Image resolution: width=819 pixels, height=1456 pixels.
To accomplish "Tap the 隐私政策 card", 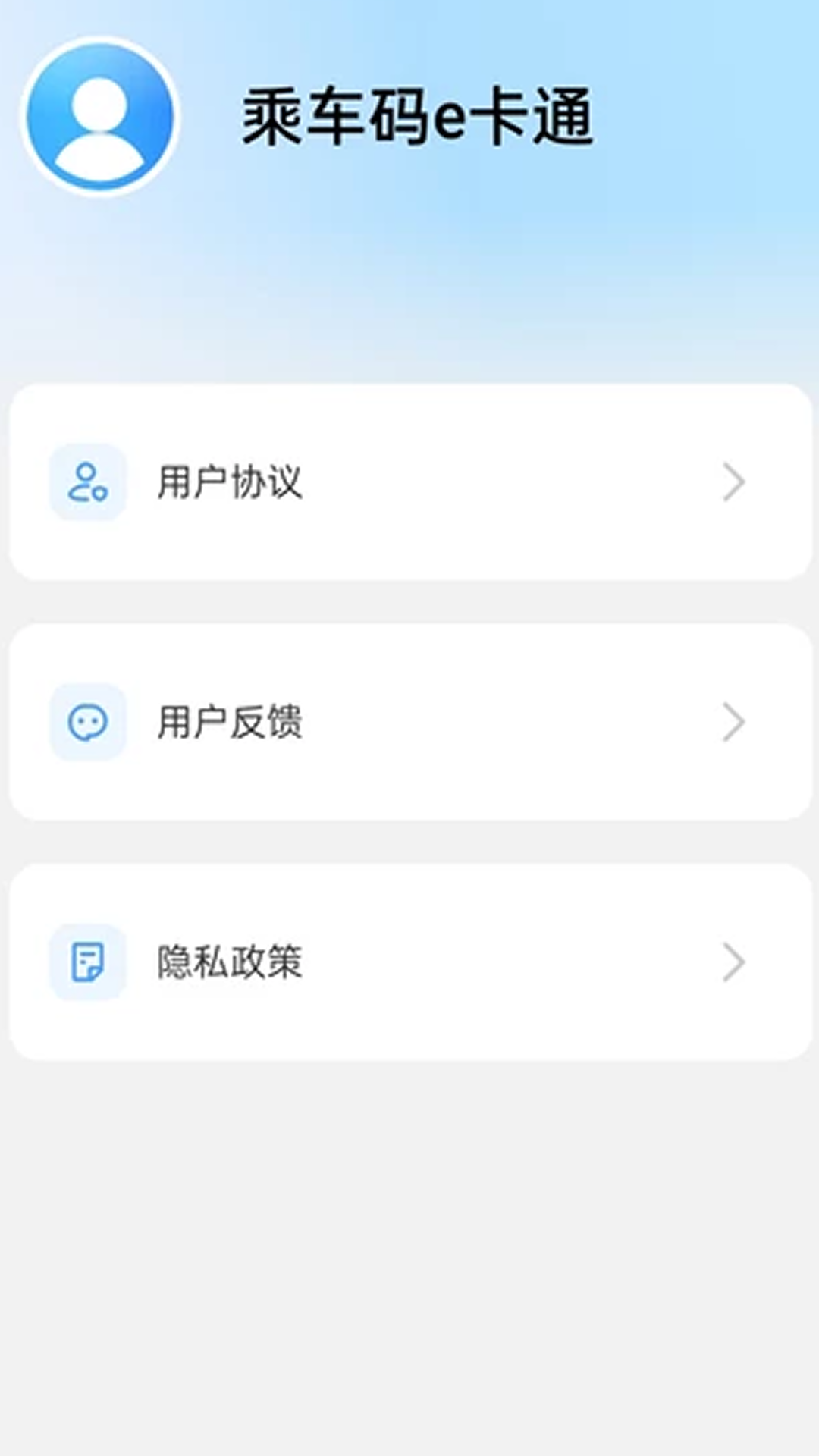I will (409, 962).
